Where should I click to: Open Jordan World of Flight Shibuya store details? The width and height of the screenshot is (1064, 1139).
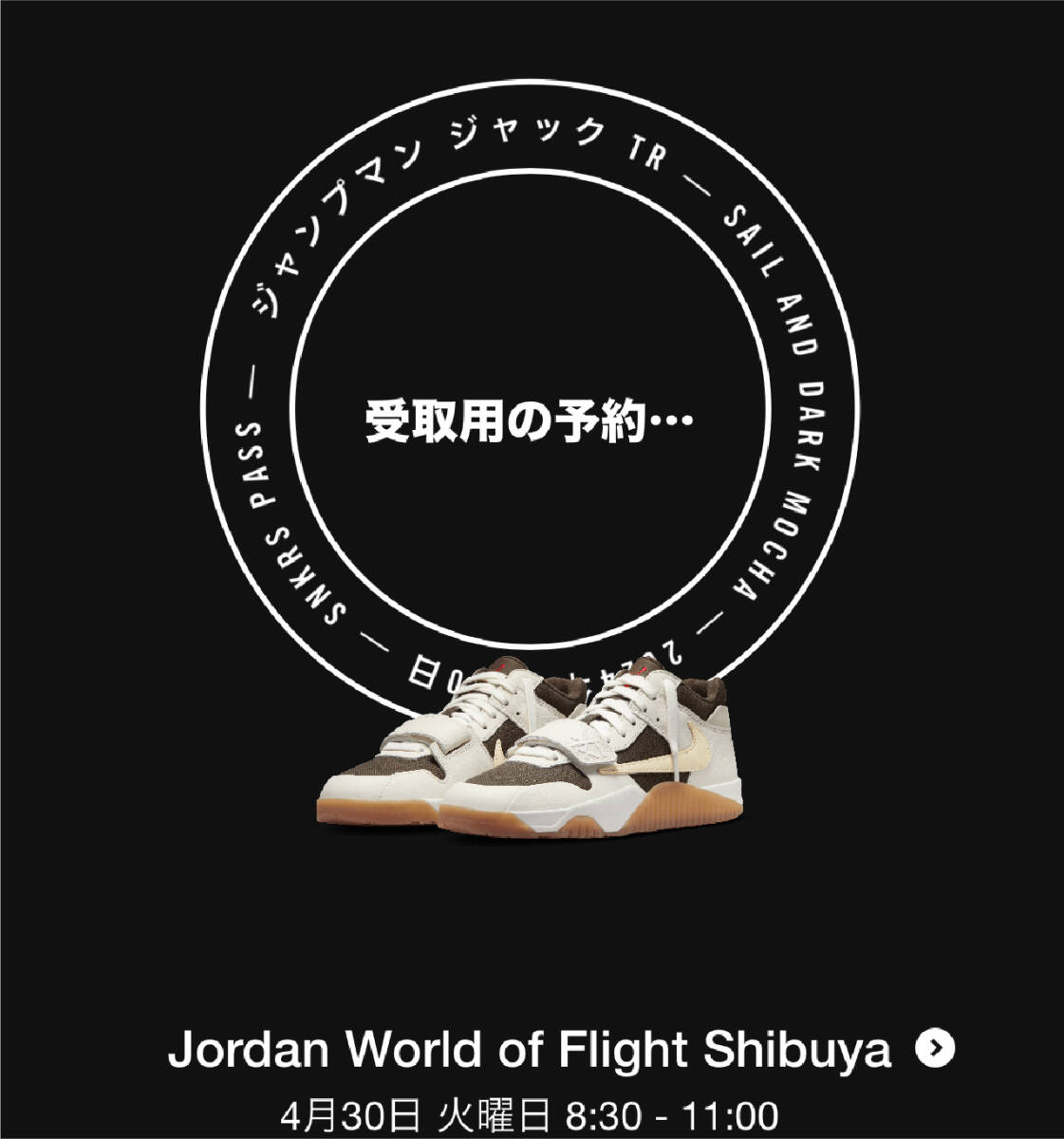pyautogui.click(x=934, y=1048)
